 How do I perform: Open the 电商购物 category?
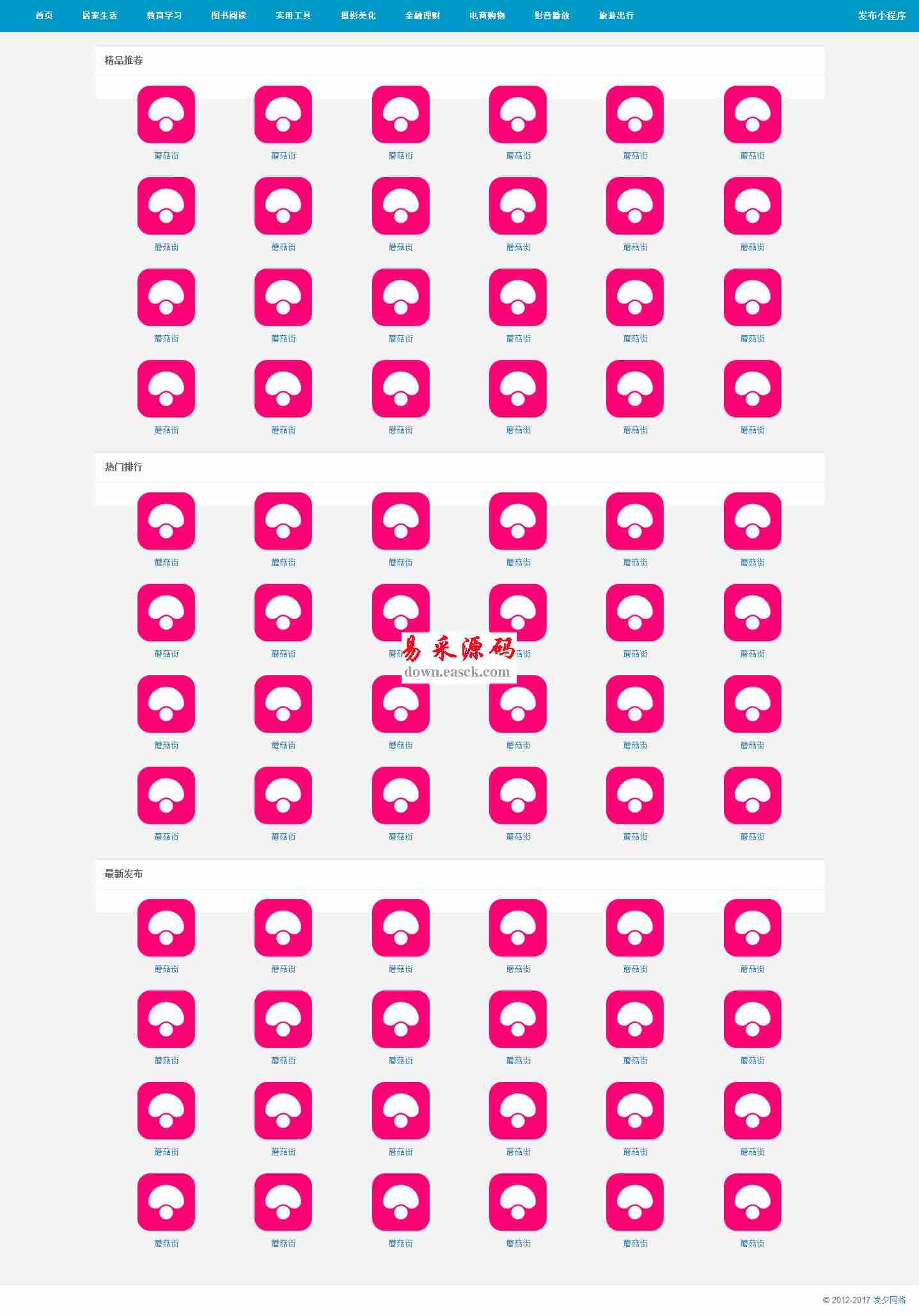[487, 15]
